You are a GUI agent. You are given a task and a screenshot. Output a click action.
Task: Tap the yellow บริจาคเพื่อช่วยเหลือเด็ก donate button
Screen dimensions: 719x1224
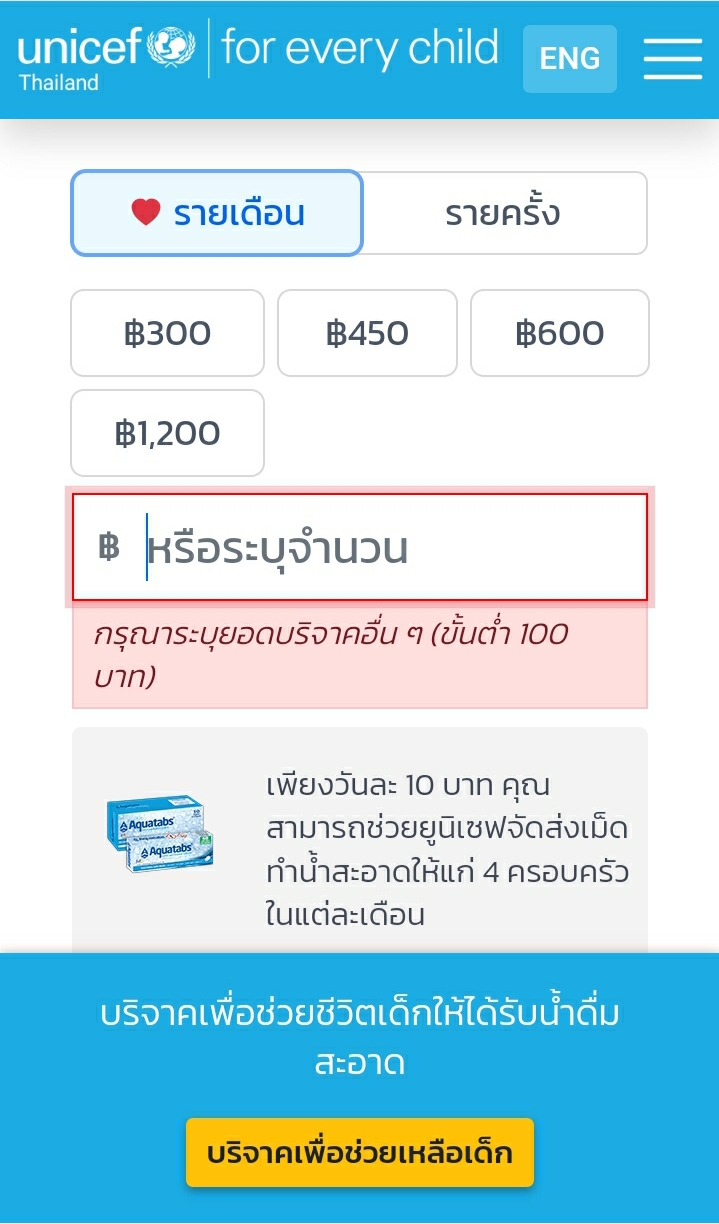click(x=360, y=1153)
